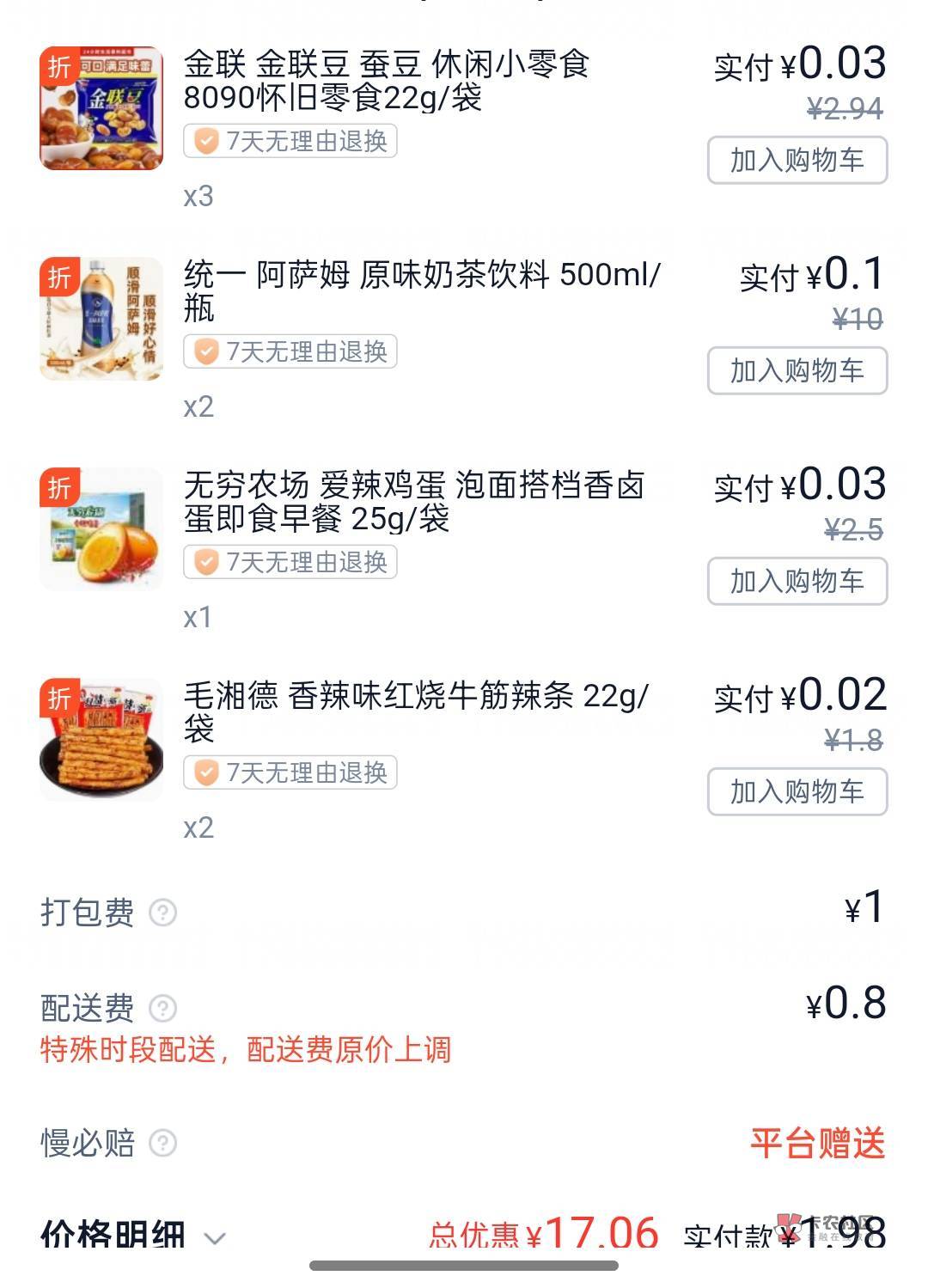The height and width of the screenshot is (1288, 928).
Task: Show help for 打包费 question icon
Action: tap(163, 912)
